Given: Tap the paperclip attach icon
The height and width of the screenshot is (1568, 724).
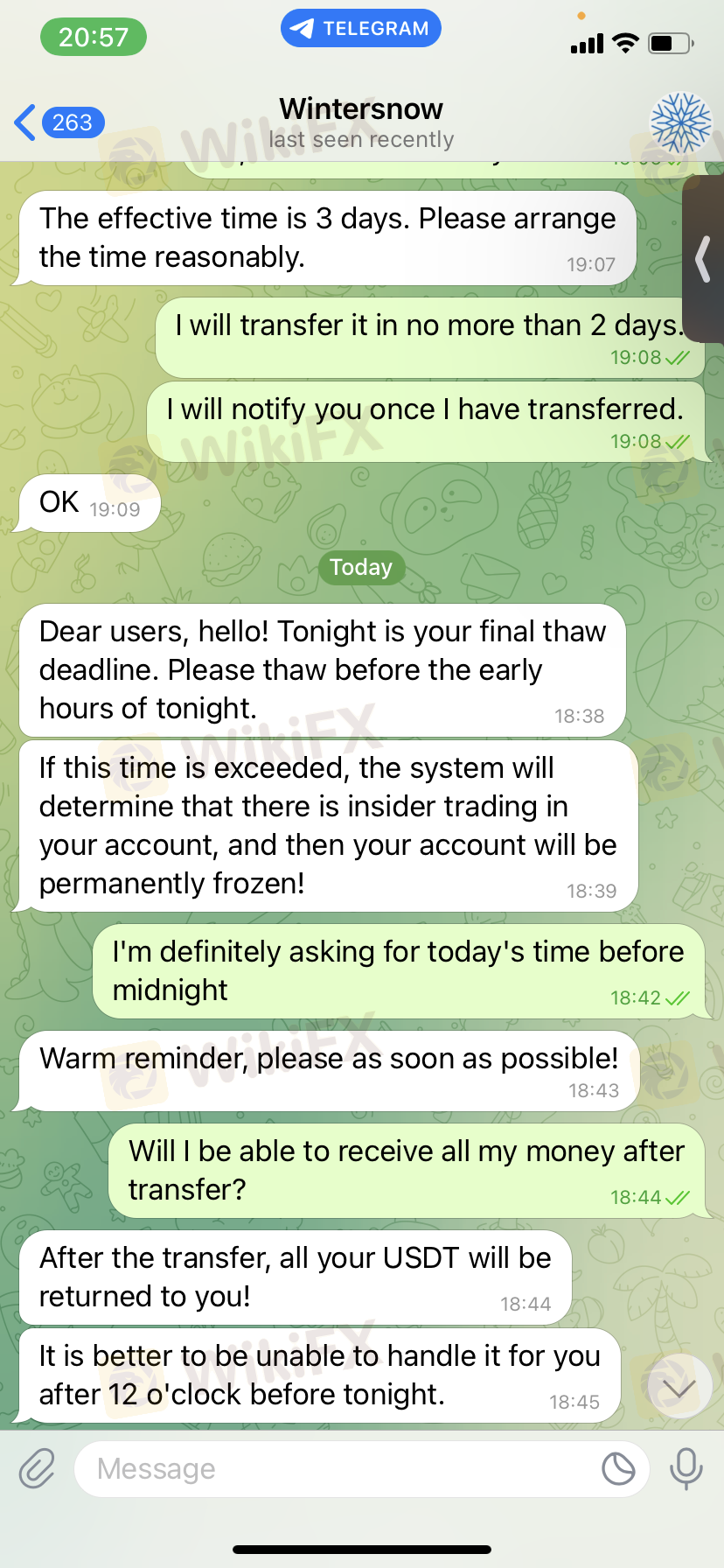Looking at the screenshot, I should click(x=37, y=1468).
